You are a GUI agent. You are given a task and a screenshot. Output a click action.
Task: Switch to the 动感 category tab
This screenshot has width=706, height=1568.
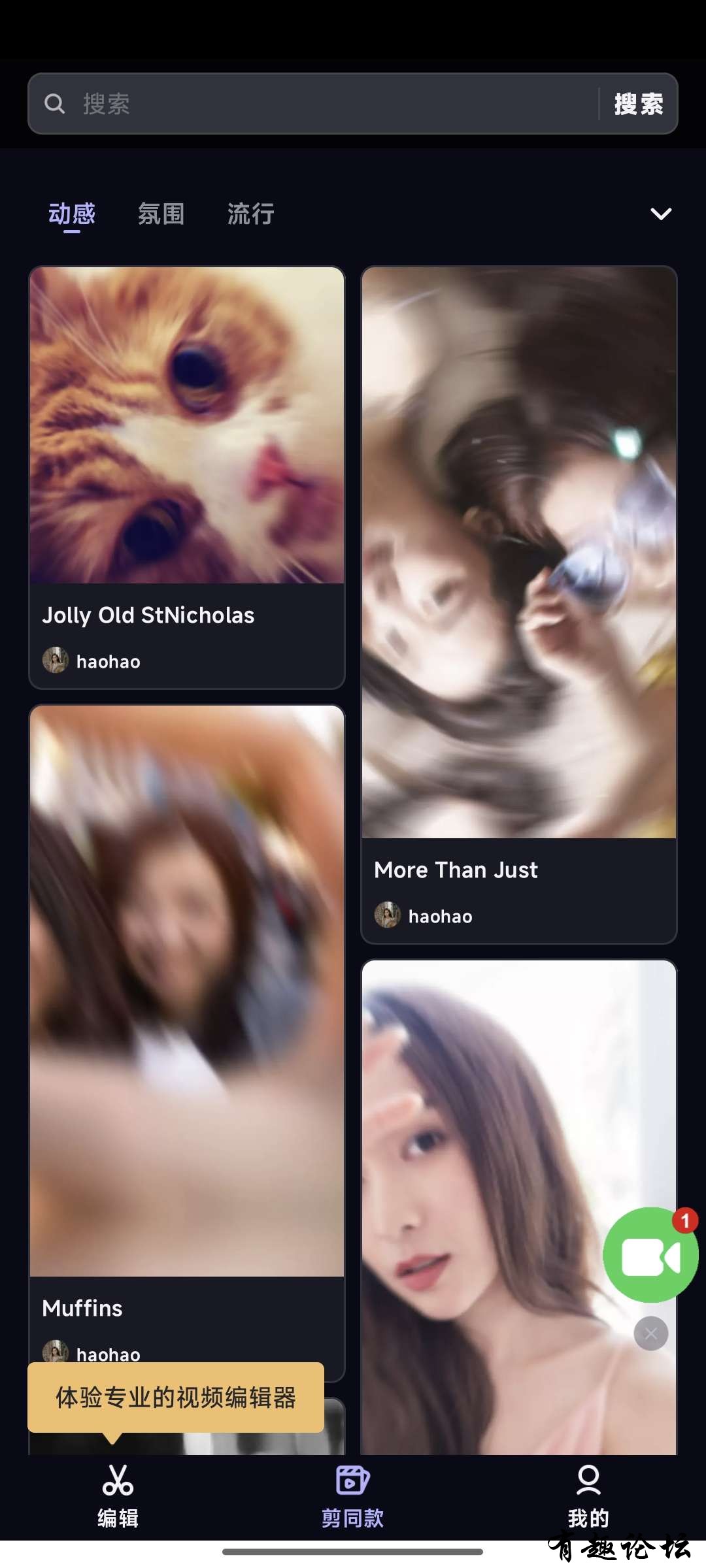pos(72,214)
